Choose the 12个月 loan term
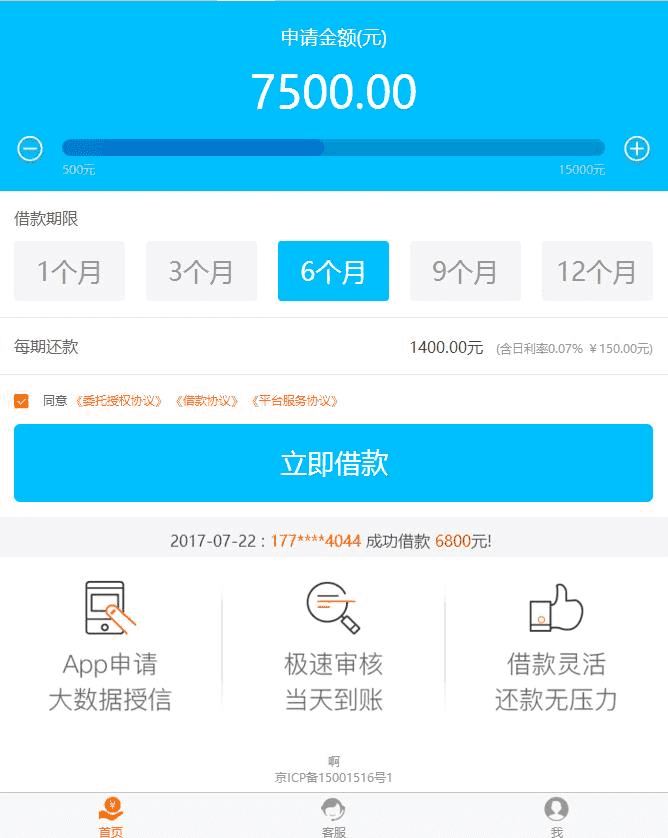Screen dimensions: 668x838 [x=597, y=271]
